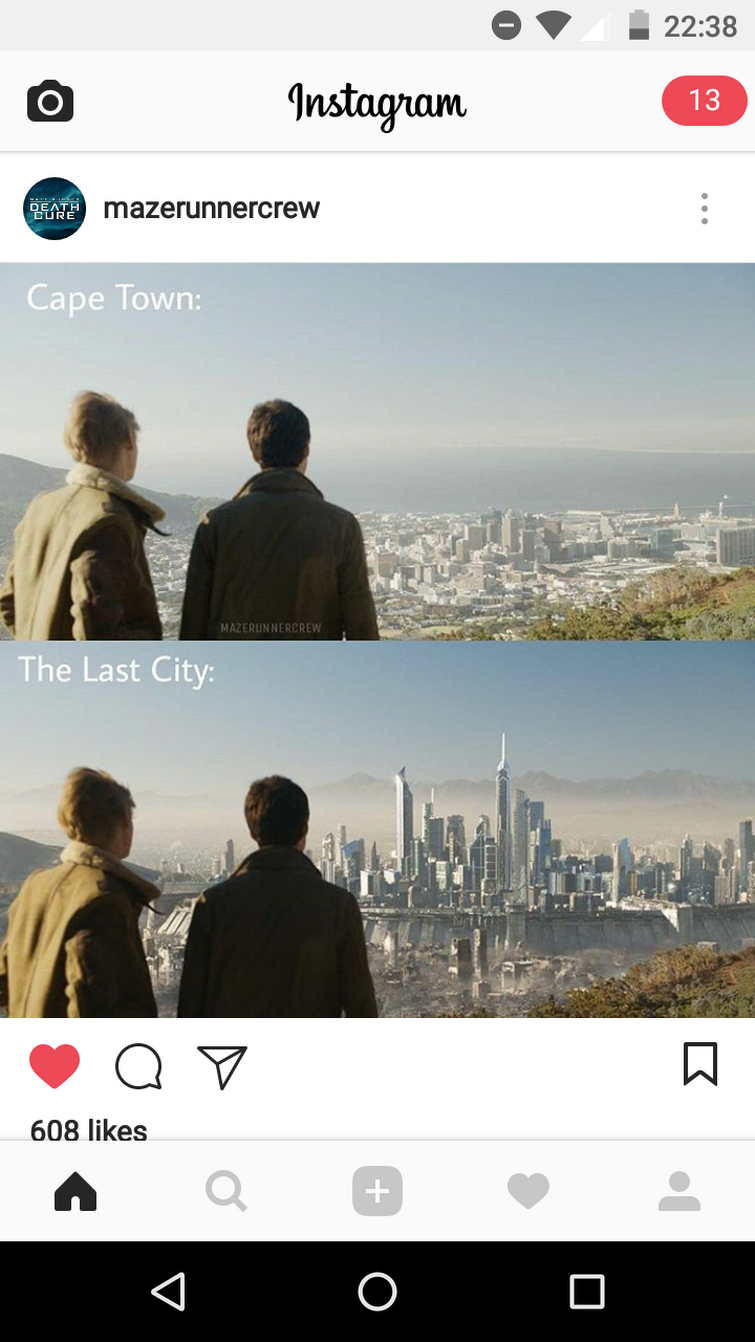Switch to the Profile tab
Screen dimensions: 755x1342
(x=679, y=1191)
